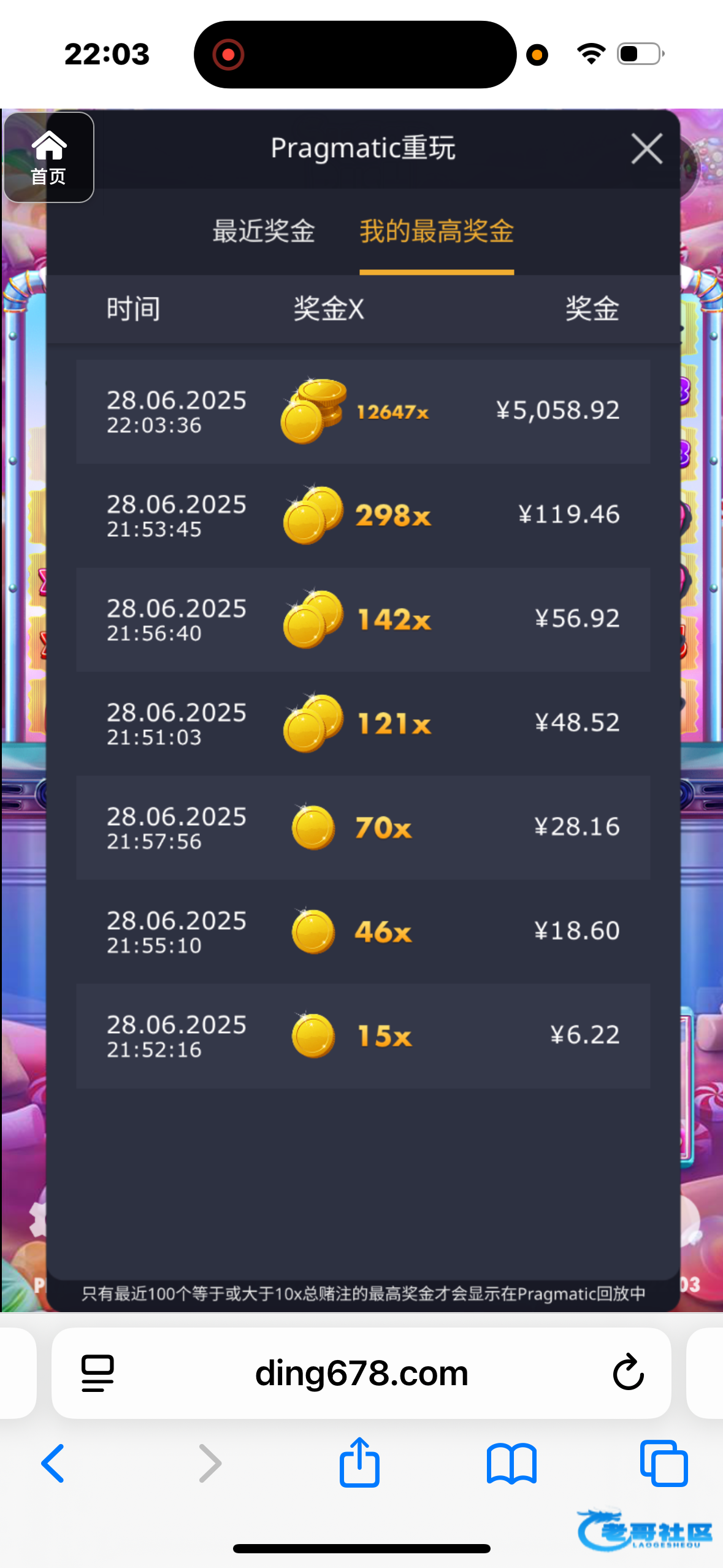This screenshot has width=723, height=1568.
Task: Reload the ding678.com page
Action: click(x=628, y=1372)
